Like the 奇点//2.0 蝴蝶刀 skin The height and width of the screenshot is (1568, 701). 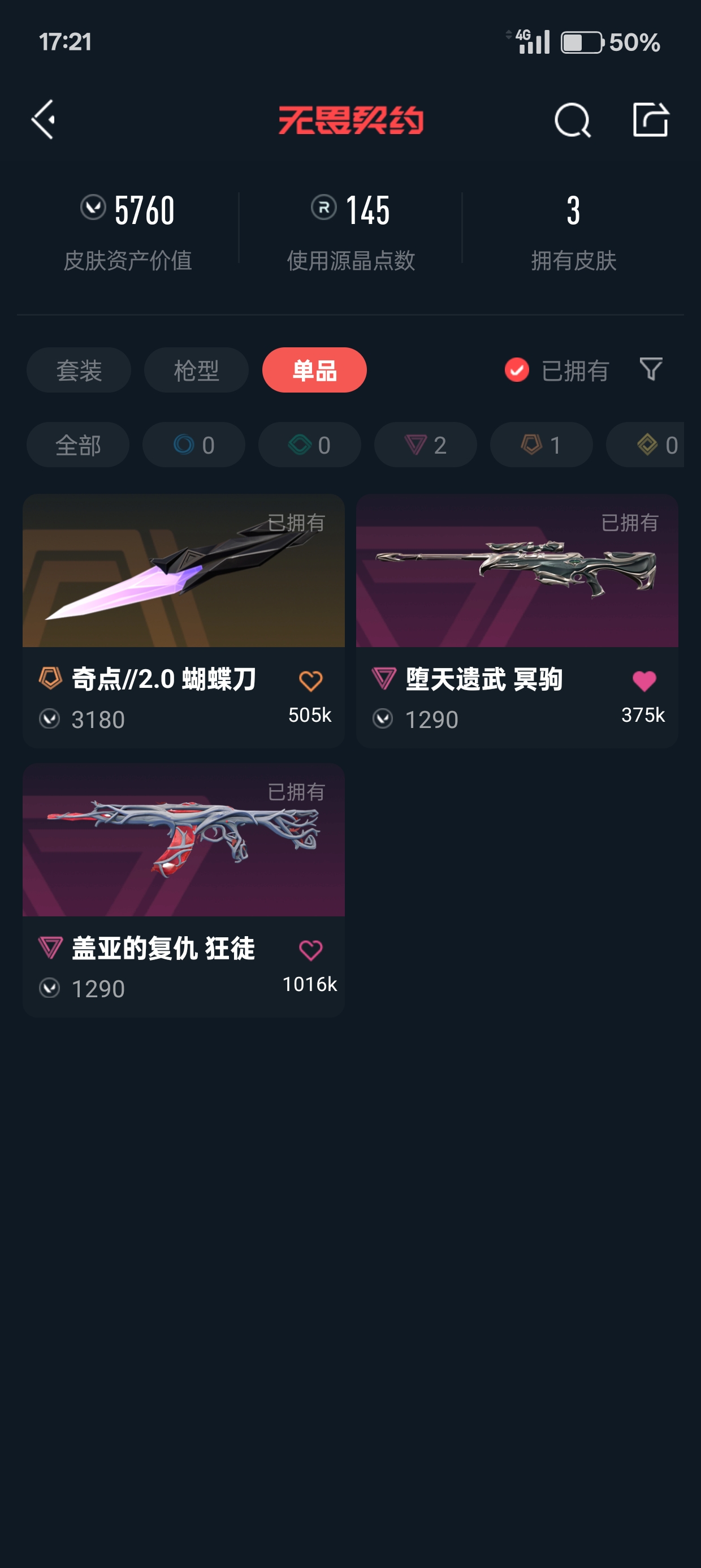click(310, 680)
